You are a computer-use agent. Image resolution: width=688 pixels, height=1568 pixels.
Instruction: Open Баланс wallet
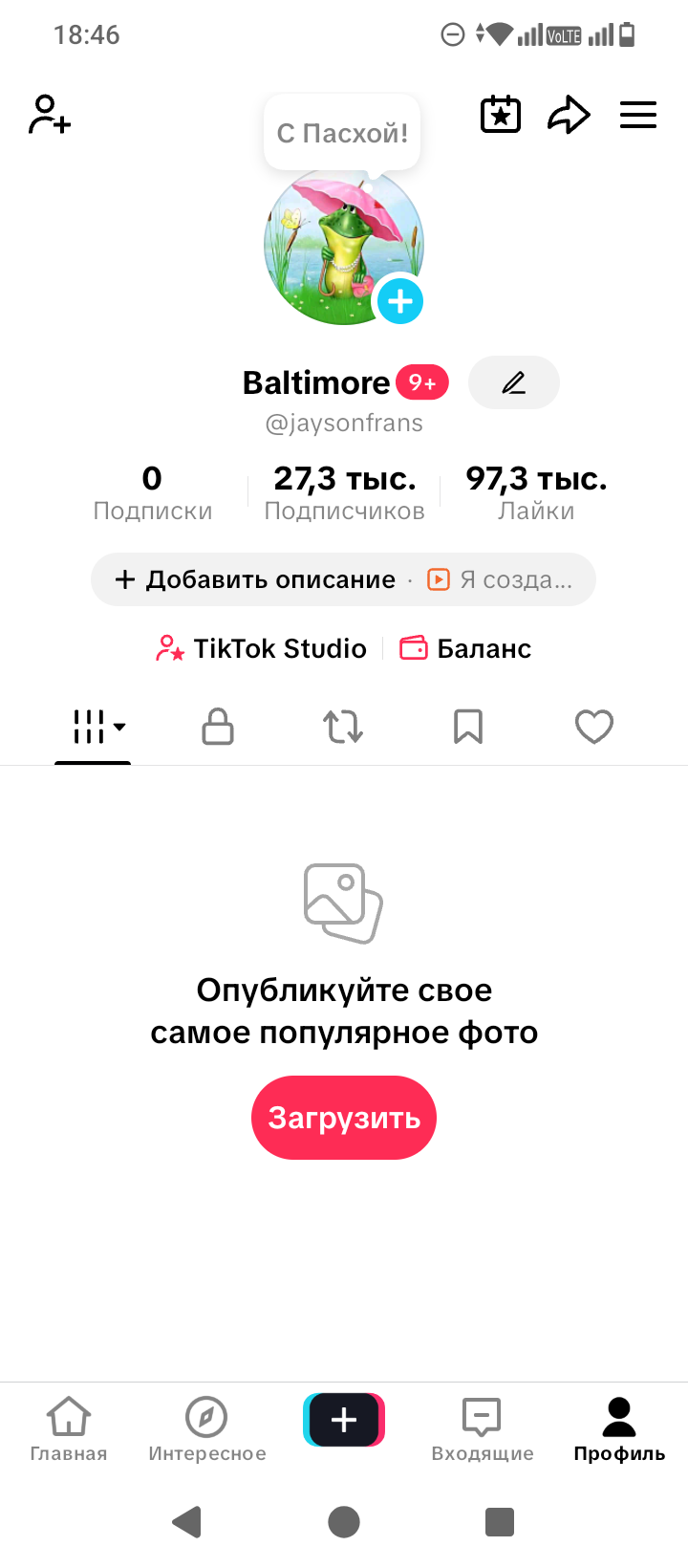click(x=465, y=648)
